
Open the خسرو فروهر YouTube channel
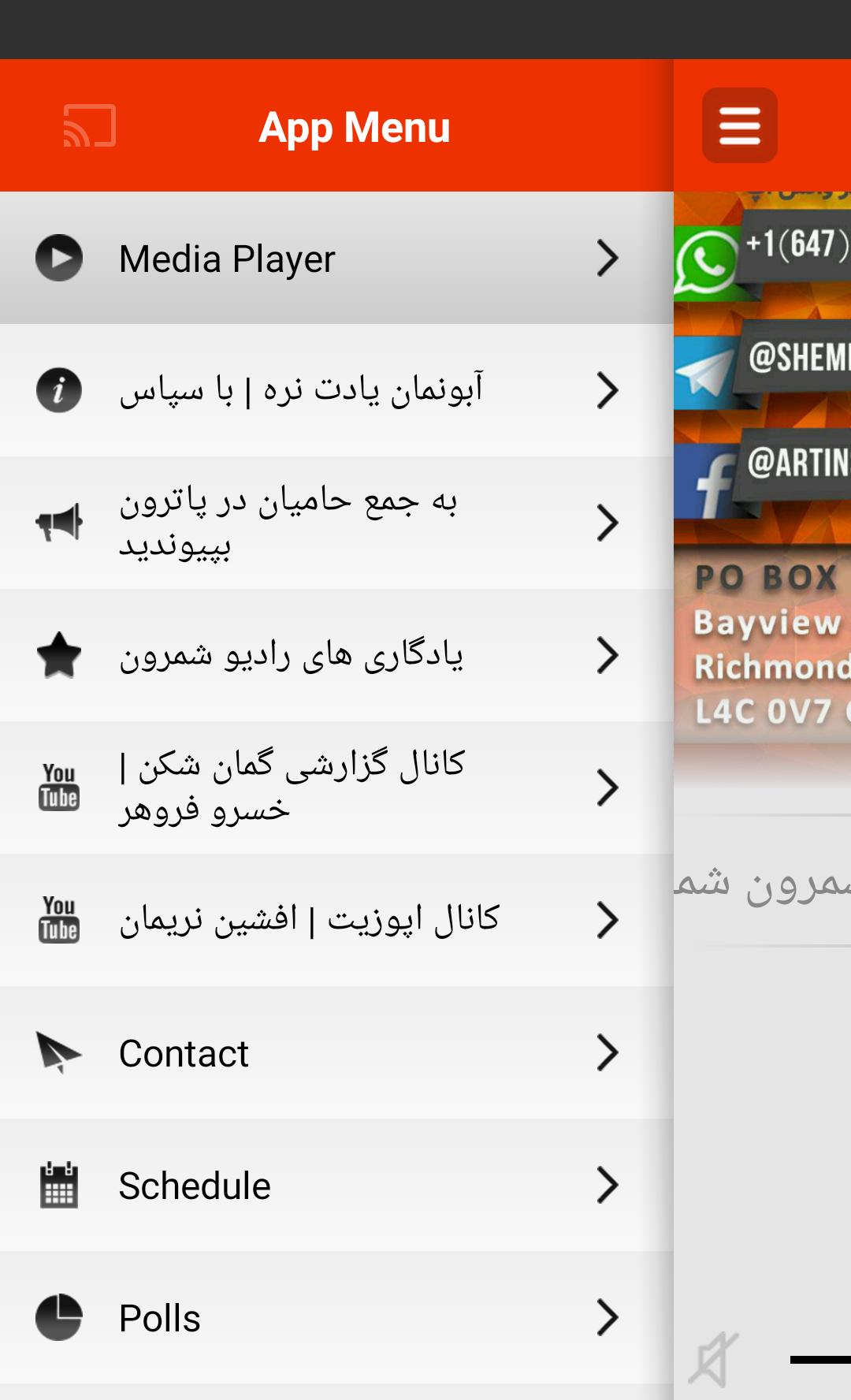click(336, 787)
